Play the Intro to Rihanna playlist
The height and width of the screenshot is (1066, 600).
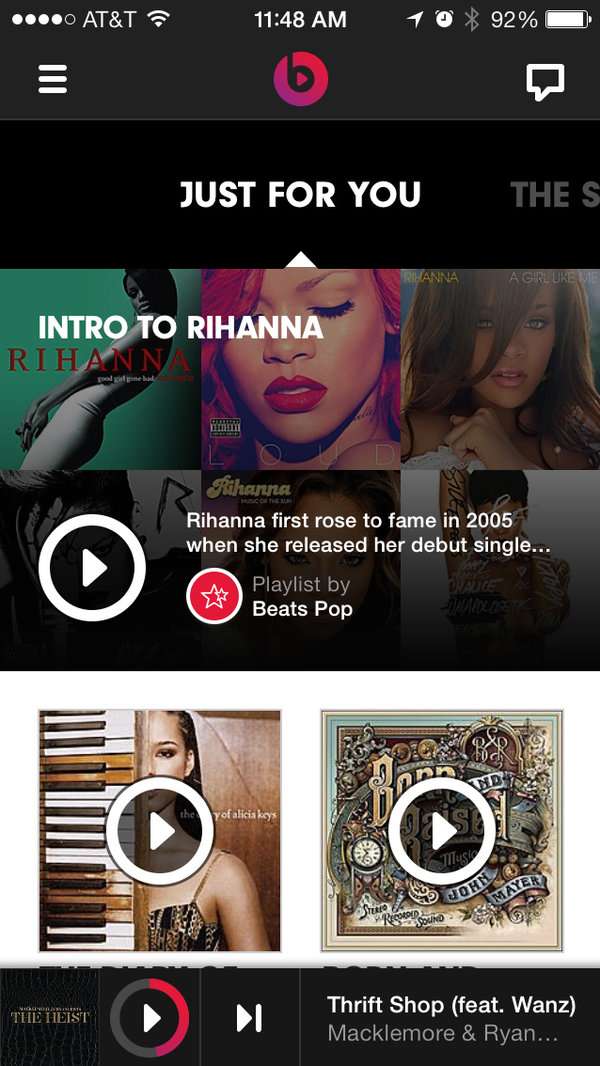pyautogui.click(x=92, y=568)
